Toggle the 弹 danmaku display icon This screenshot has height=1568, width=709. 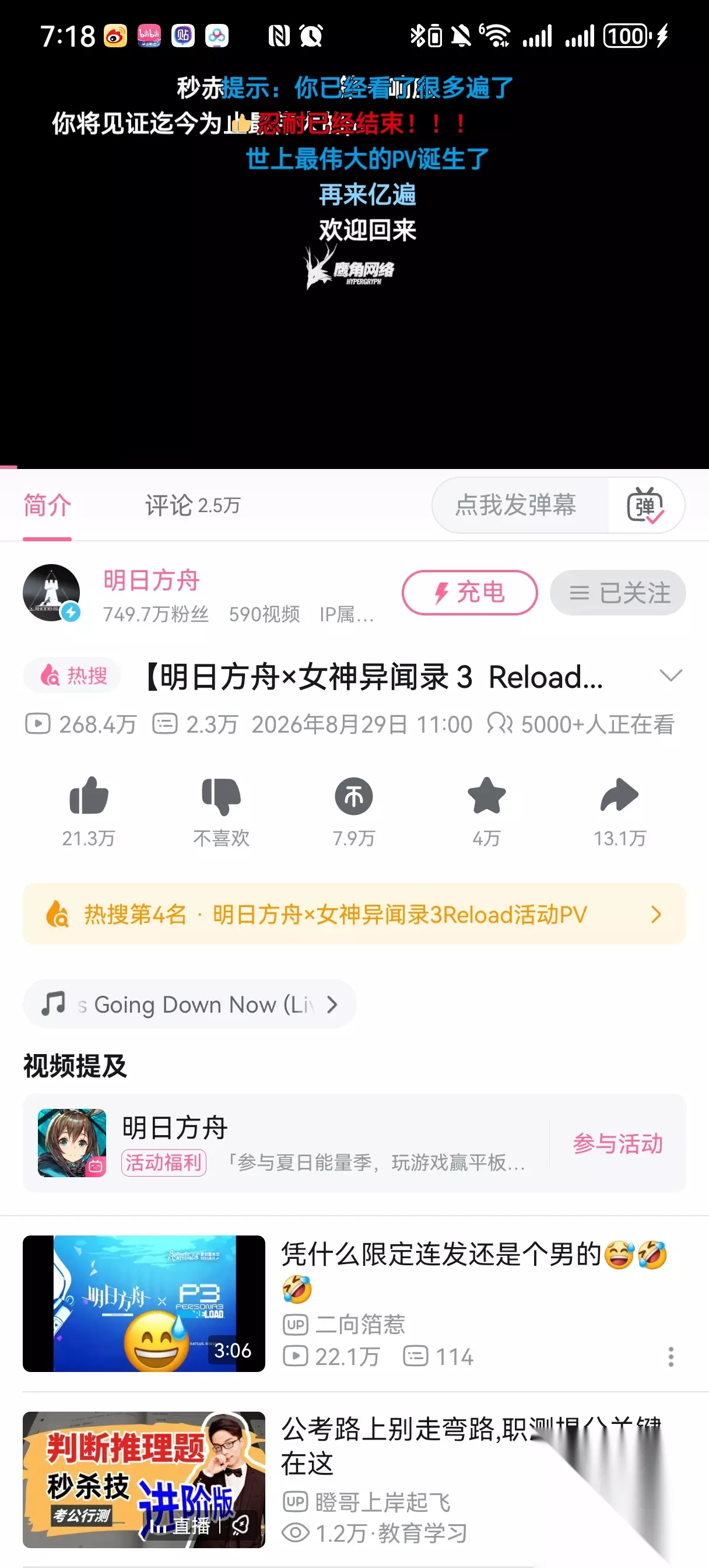coord(645,505)
